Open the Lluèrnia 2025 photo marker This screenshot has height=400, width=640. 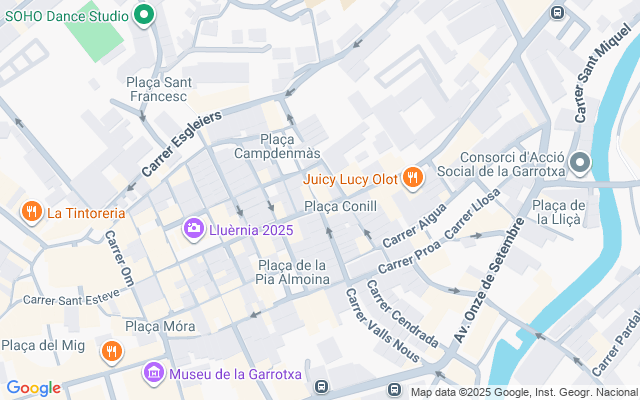193,229
